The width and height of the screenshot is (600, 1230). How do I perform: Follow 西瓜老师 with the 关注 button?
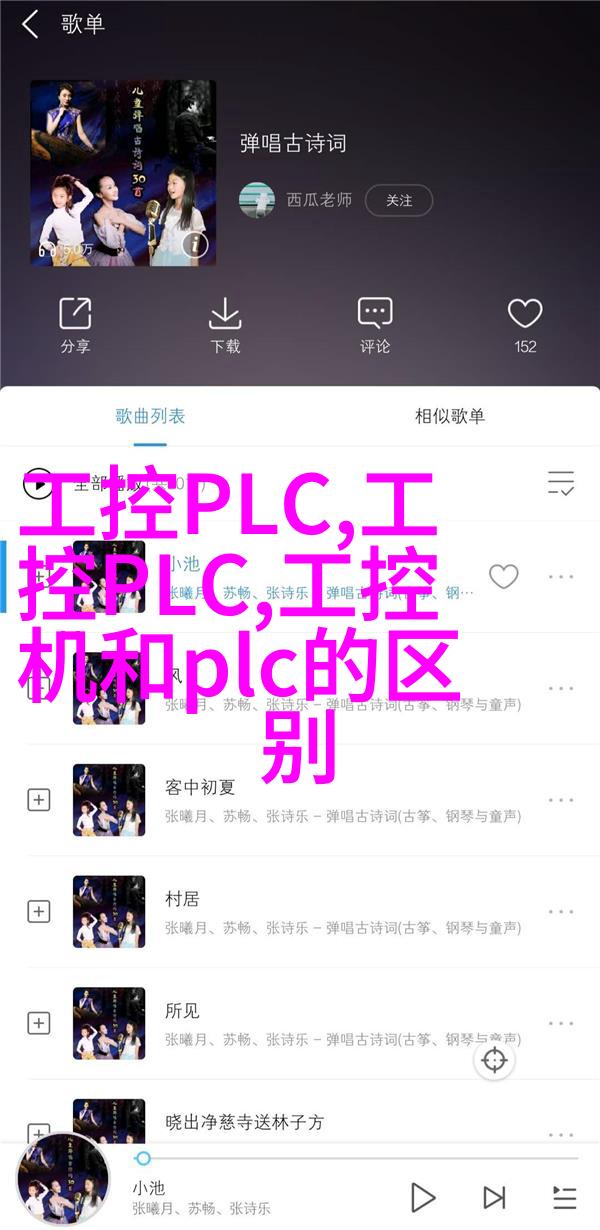click(x=399, y=200)
